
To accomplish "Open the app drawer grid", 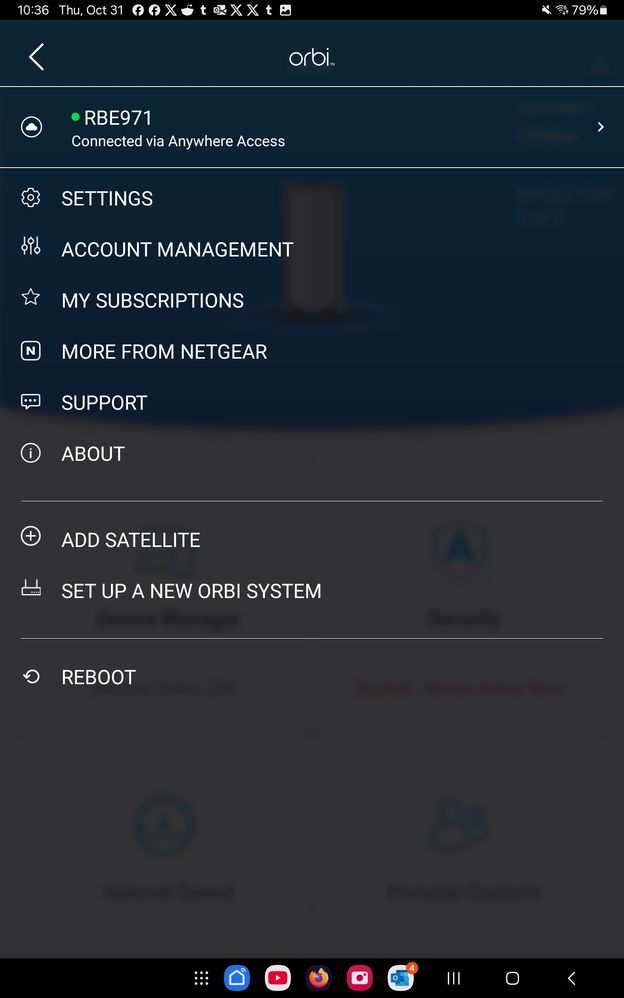I will point(201,978).
